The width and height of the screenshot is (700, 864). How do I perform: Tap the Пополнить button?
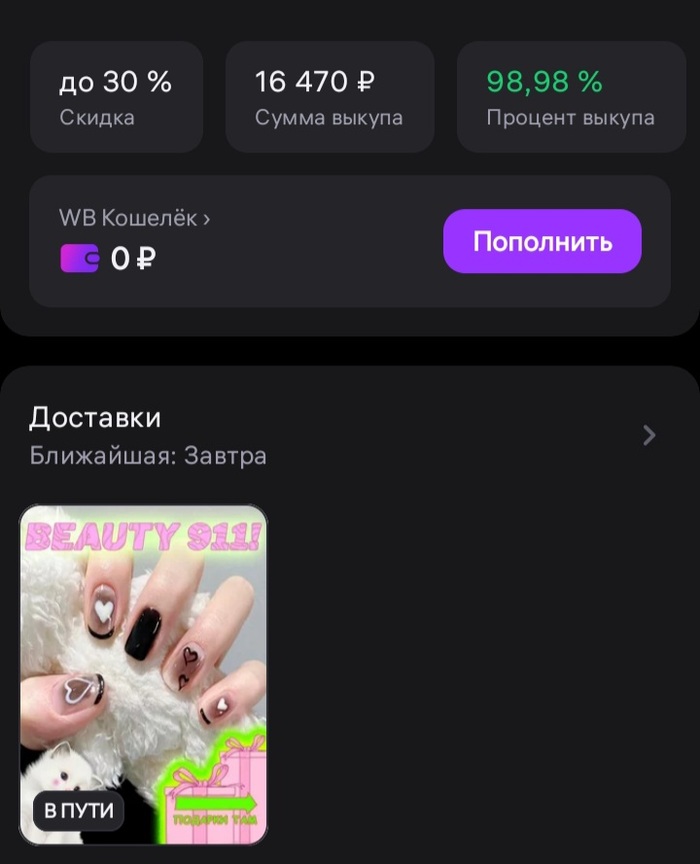click(x=542, y=241)
